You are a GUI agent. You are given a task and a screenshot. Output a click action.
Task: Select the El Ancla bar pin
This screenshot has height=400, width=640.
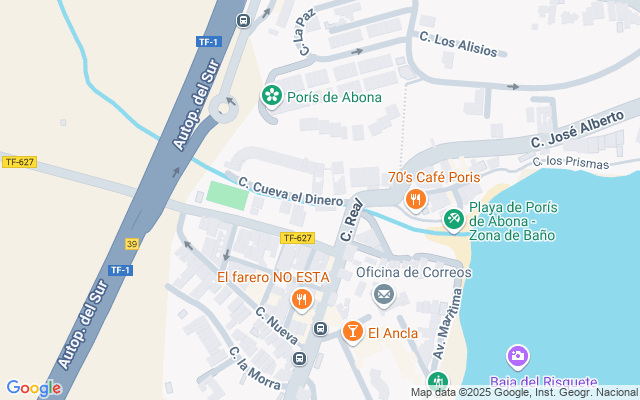[352, 332]
